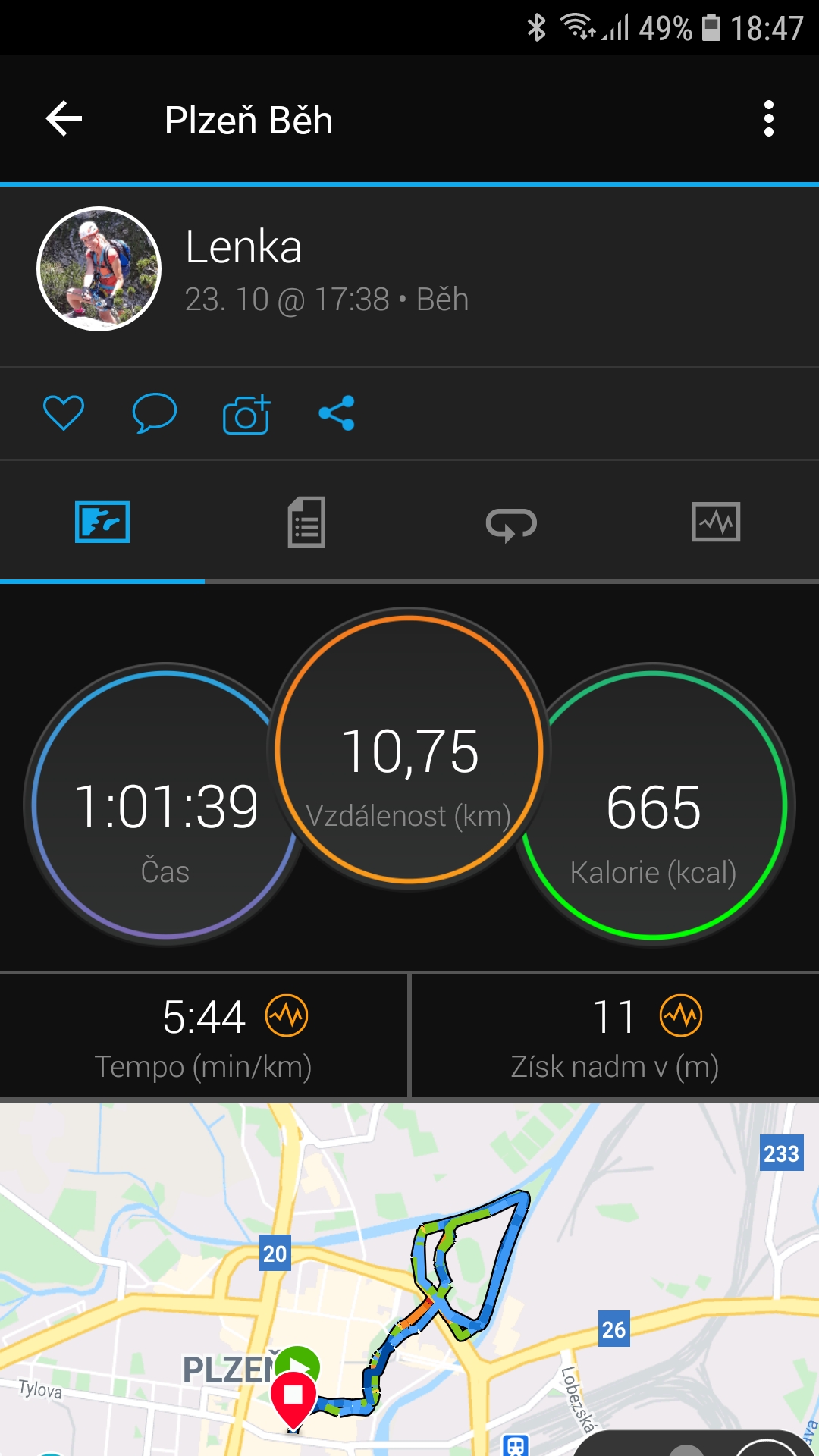The image size is (819, 1456).
Task: Switch to the charts tab
Action: pyautogui.click(x=716, y=522)
